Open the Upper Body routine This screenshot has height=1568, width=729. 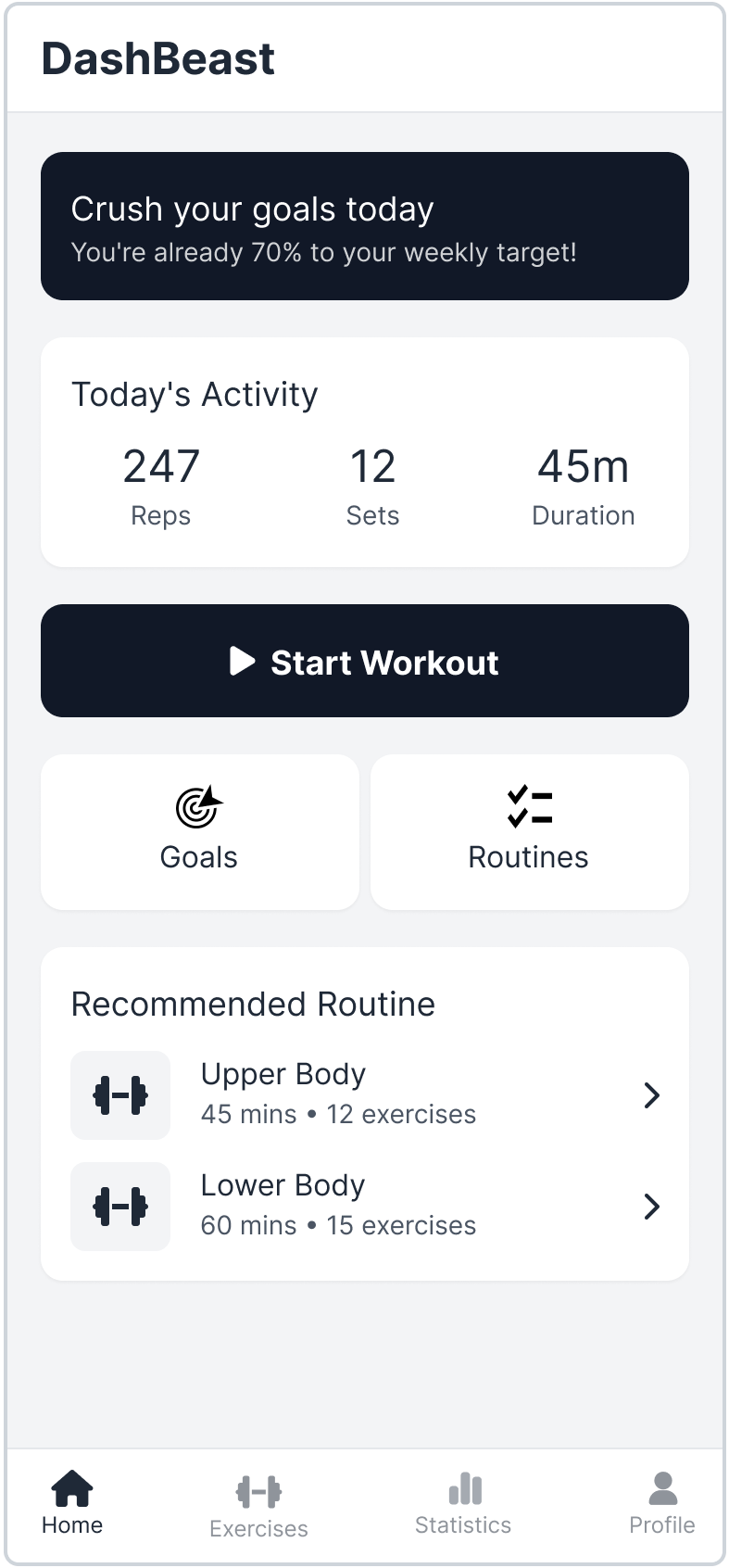coord(365,1094)
